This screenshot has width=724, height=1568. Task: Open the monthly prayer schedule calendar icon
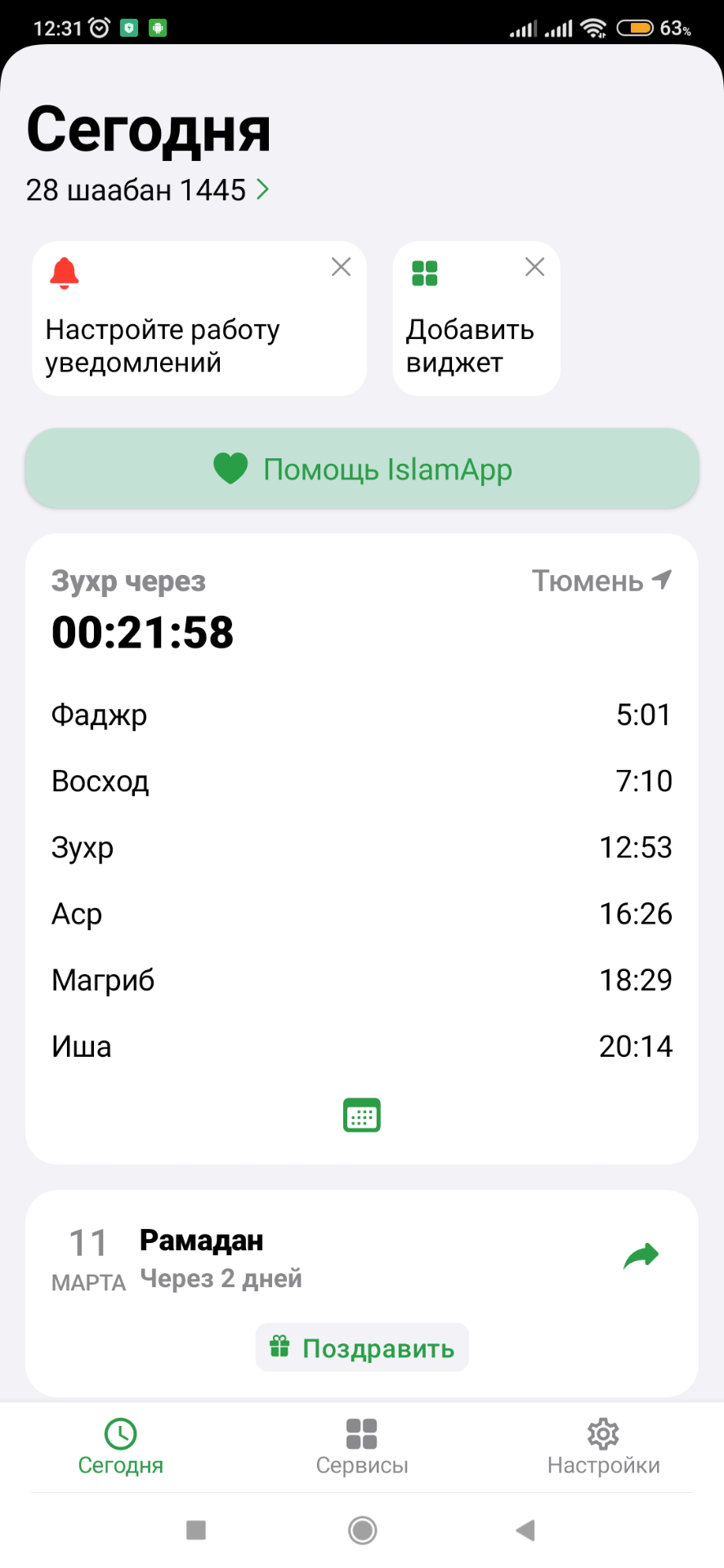coord(362,1115)
